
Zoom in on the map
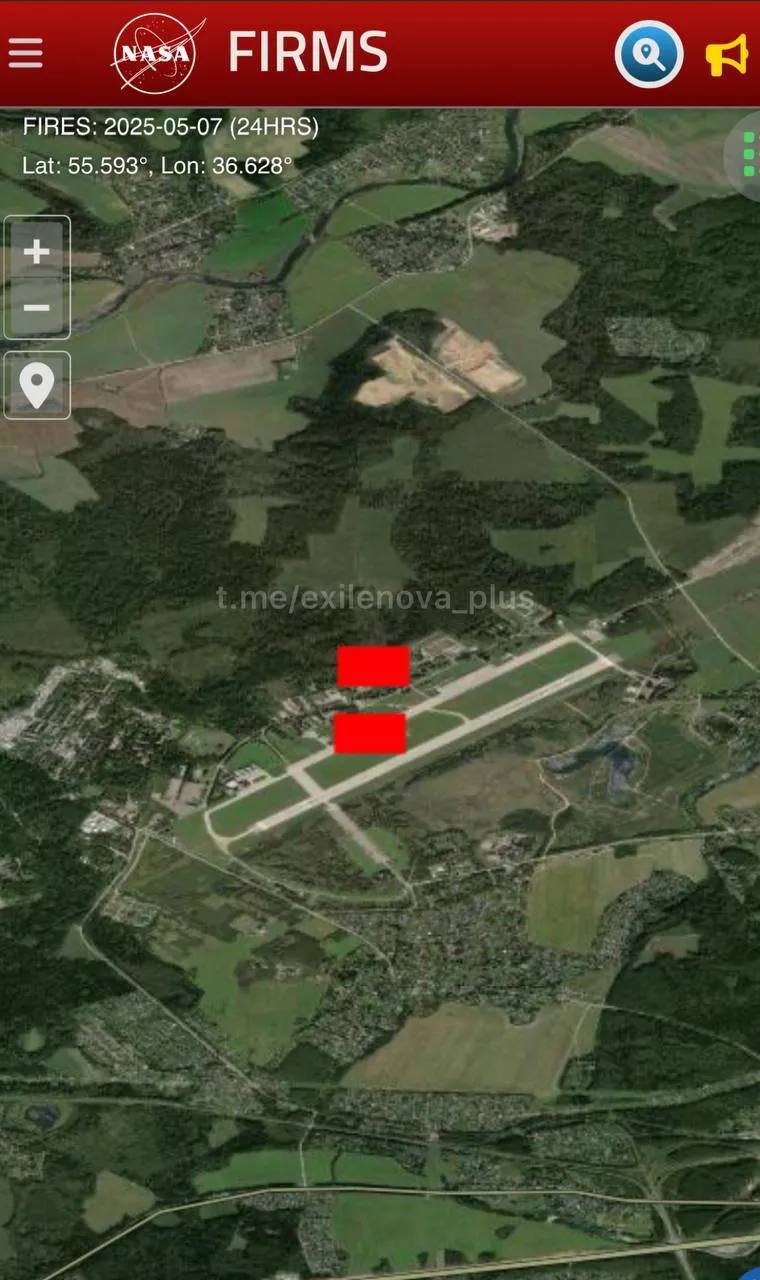point(37,251)
